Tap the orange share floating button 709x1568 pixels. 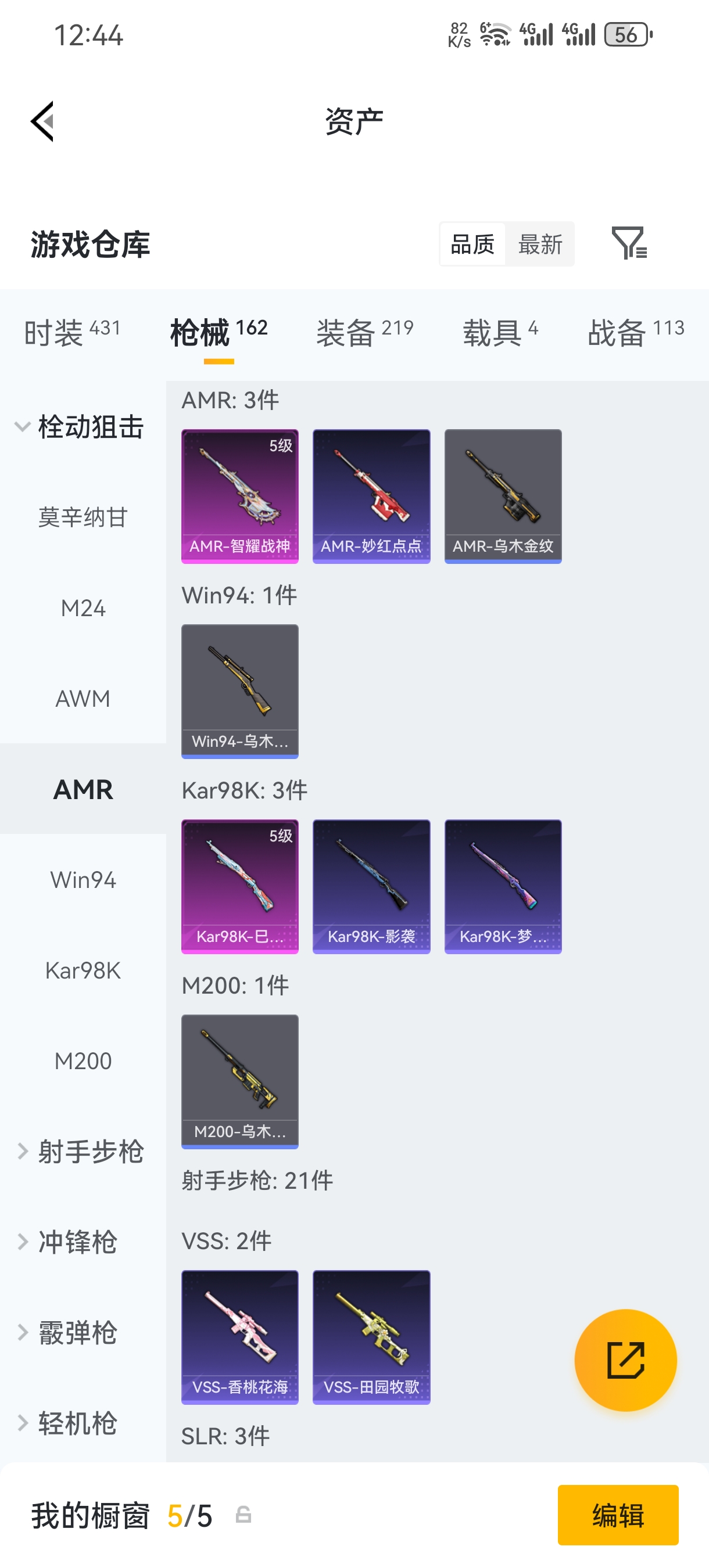click(625, 1360)
